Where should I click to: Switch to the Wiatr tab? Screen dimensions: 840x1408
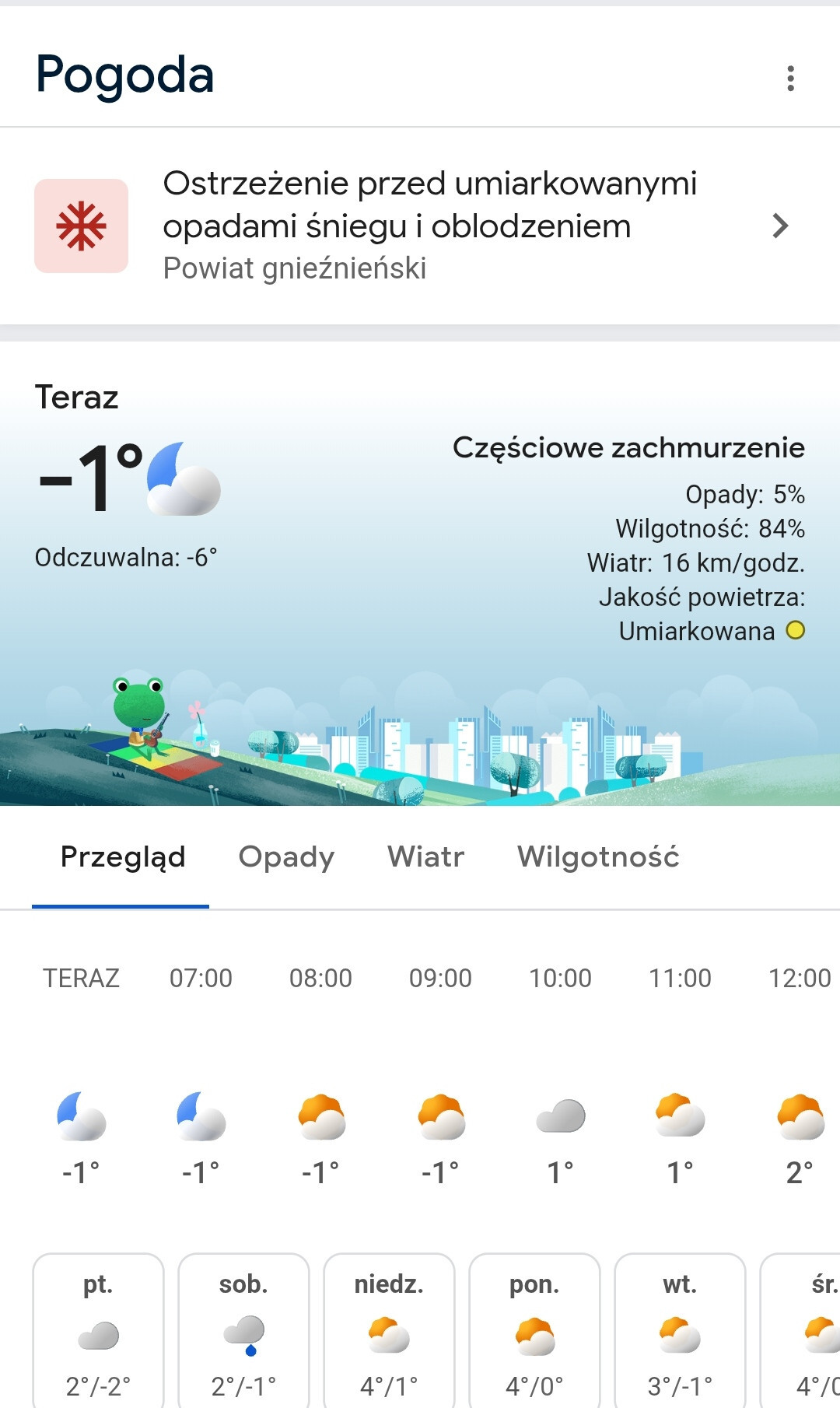(425, 857)
